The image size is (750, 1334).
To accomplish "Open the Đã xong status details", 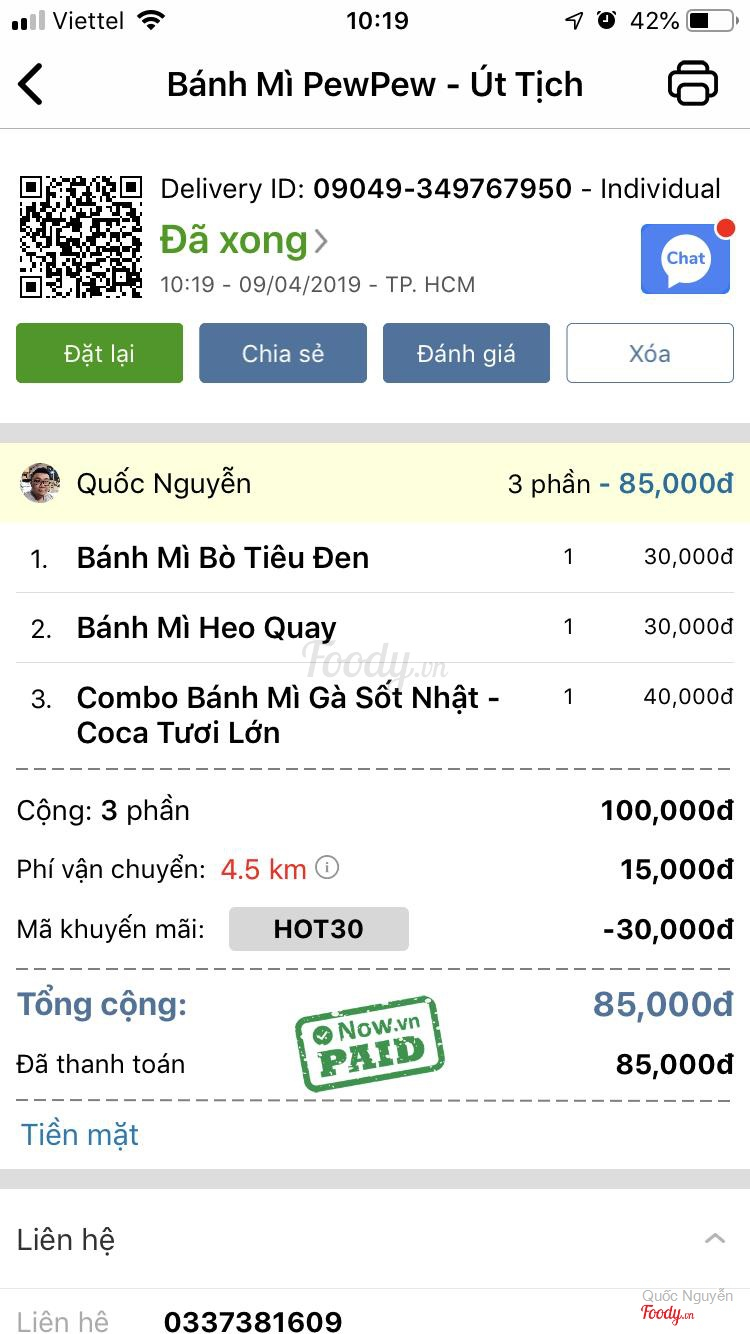I will 244,241.
